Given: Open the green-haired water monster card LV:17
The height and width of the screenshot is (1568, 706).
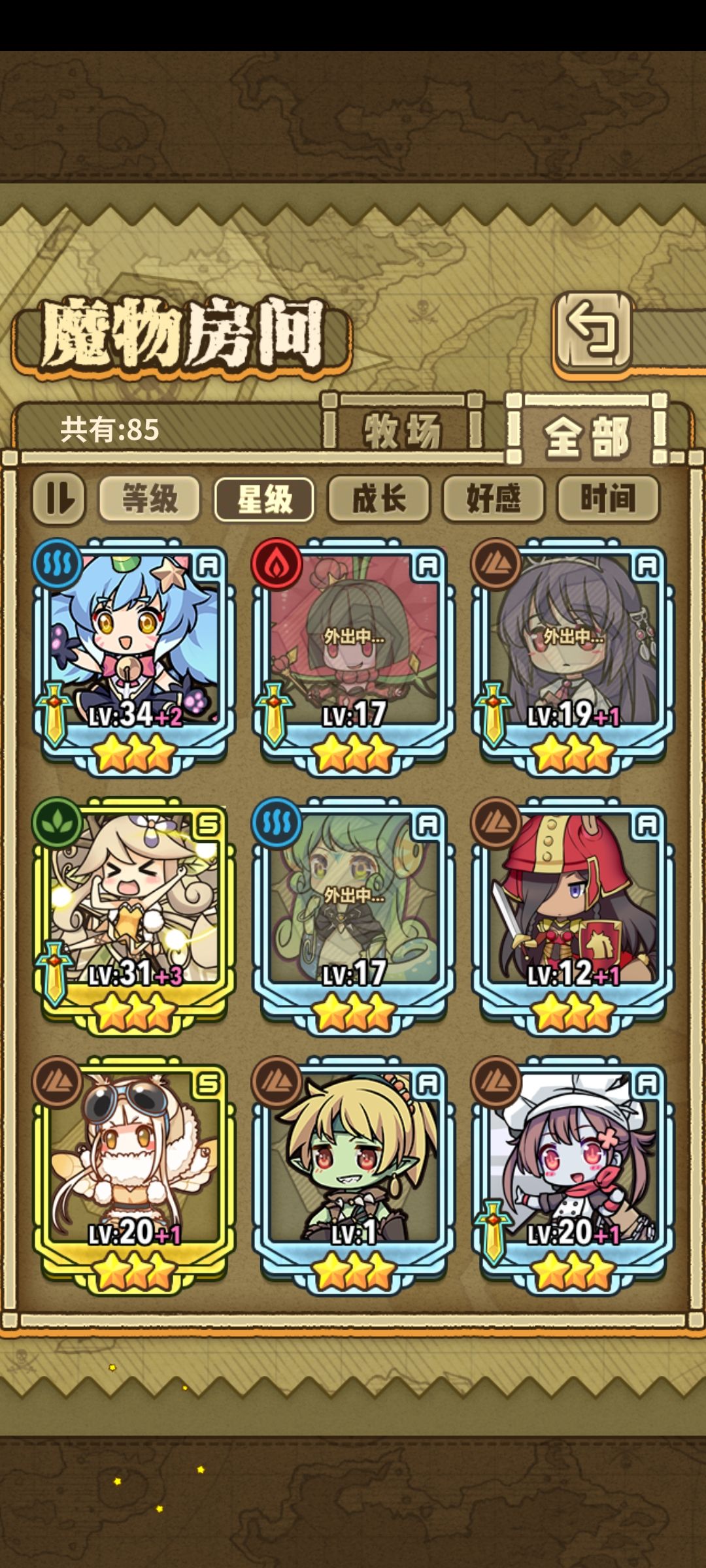Looking at the screenshot, I should pyautogui.click(x=354, y=915).
